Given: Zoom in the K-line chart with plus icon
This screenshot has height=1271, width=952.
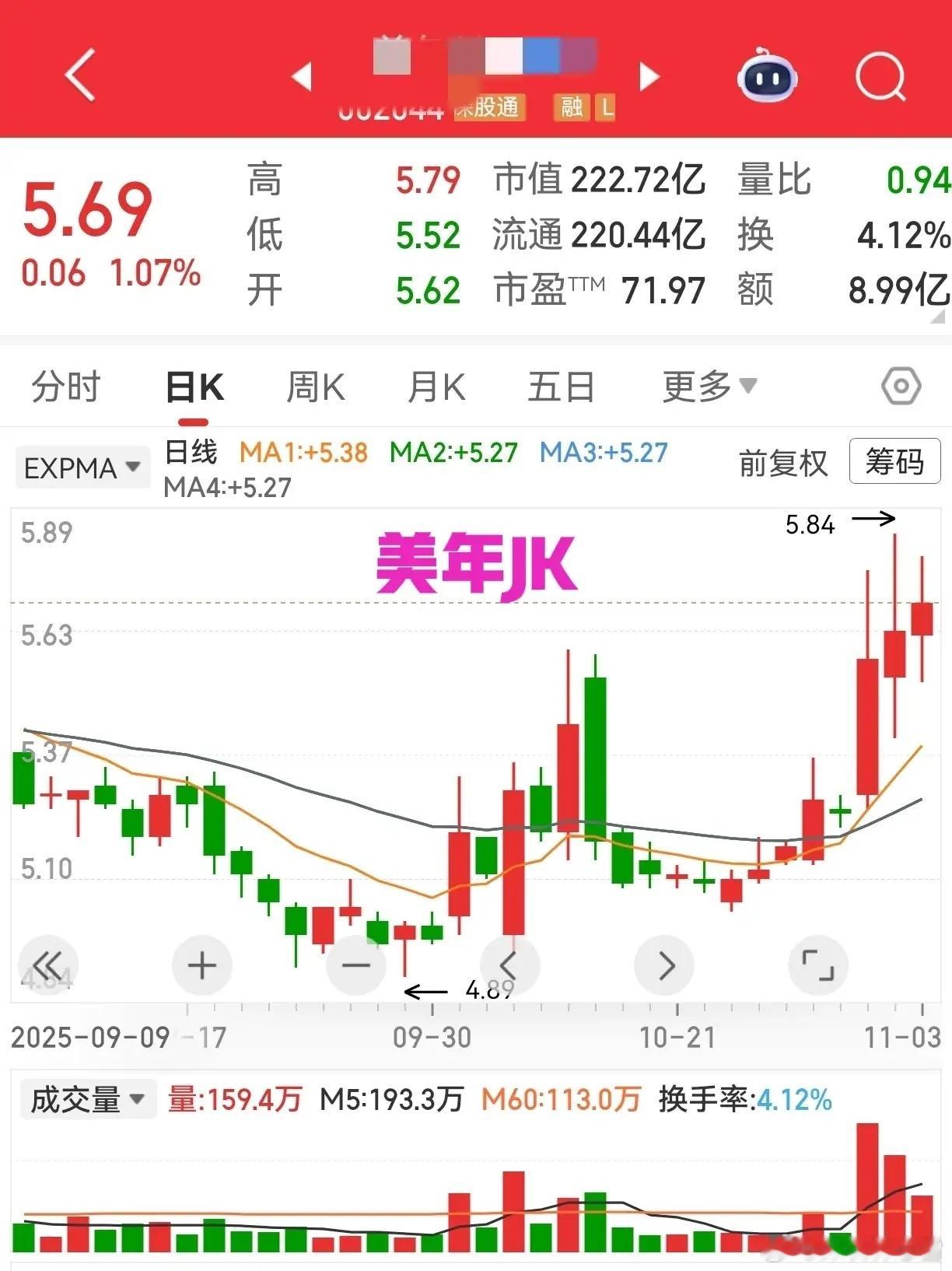Looking at the screenshot, I should [201, 965].
